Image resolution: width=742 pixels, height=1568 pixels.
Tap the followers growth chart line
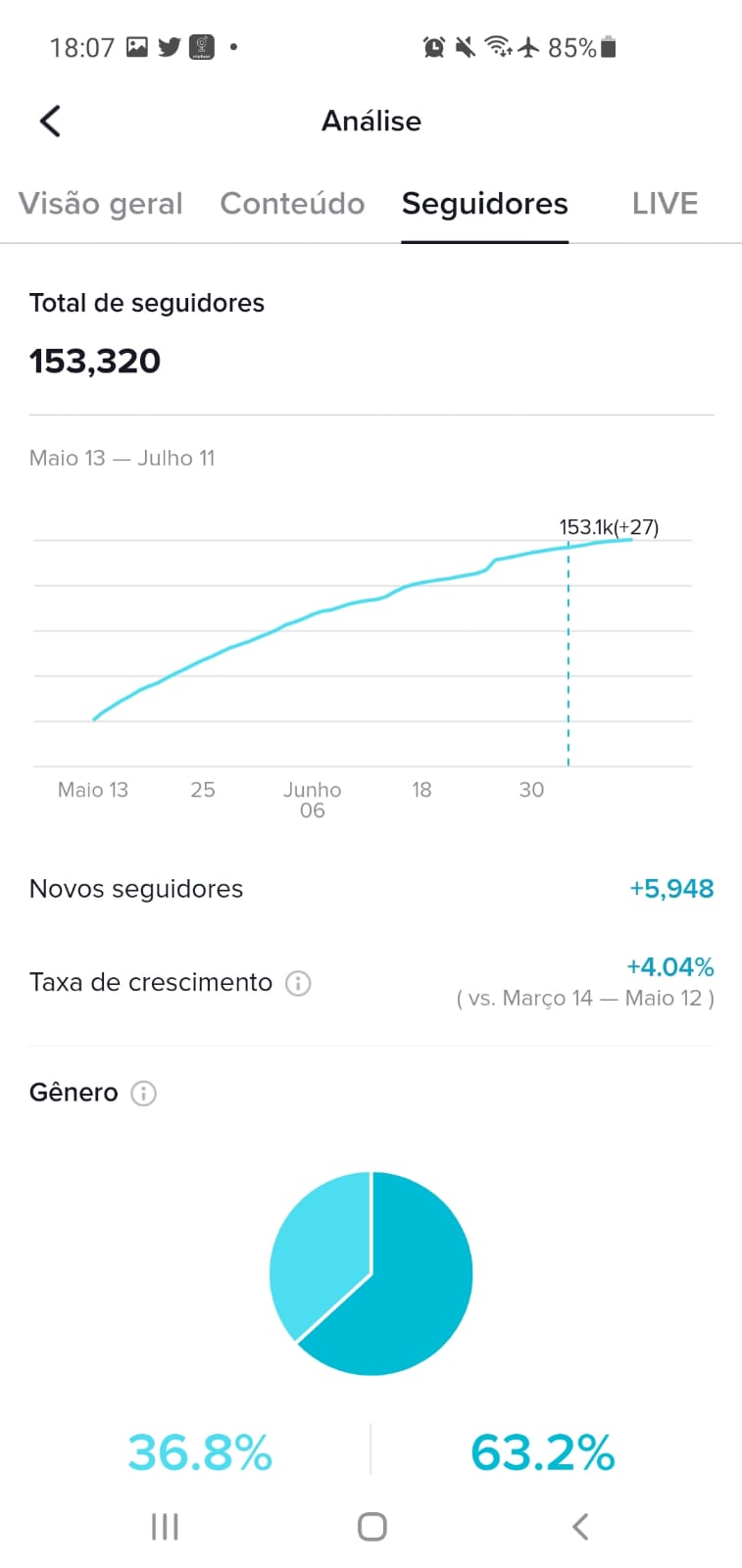tap(363, 628)
